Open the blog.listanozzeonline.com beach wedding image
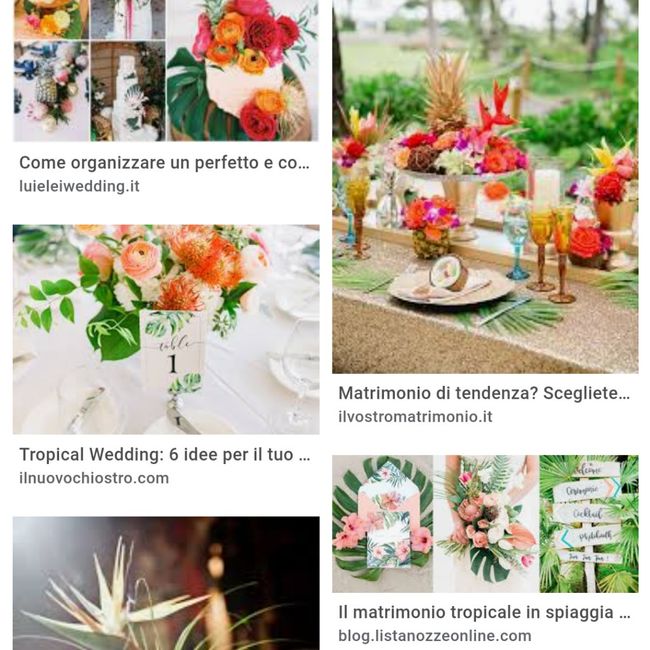This screenshot has height=650, width=650. click(x=485, y=524)
